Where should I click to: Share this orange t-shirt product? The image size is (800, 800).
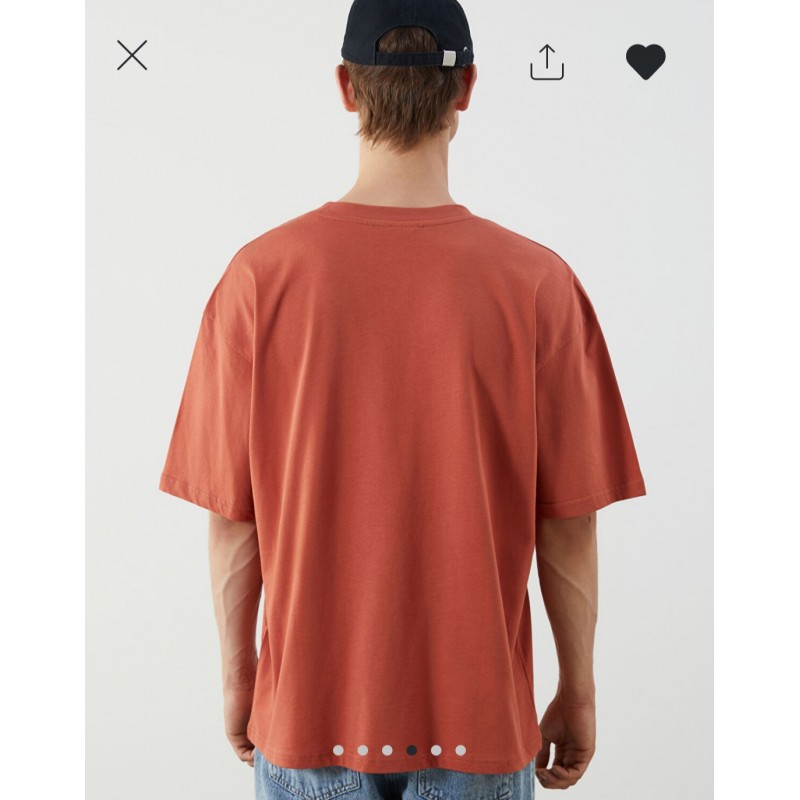547,62
